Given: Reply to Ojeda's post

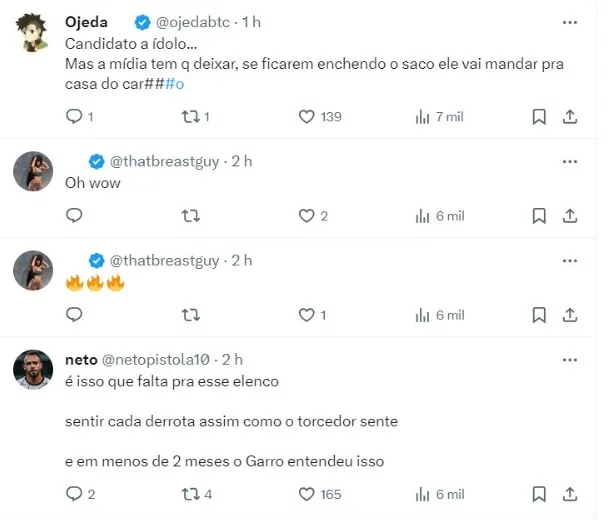Looking at the screenshot, I should [x=74, y=117].
